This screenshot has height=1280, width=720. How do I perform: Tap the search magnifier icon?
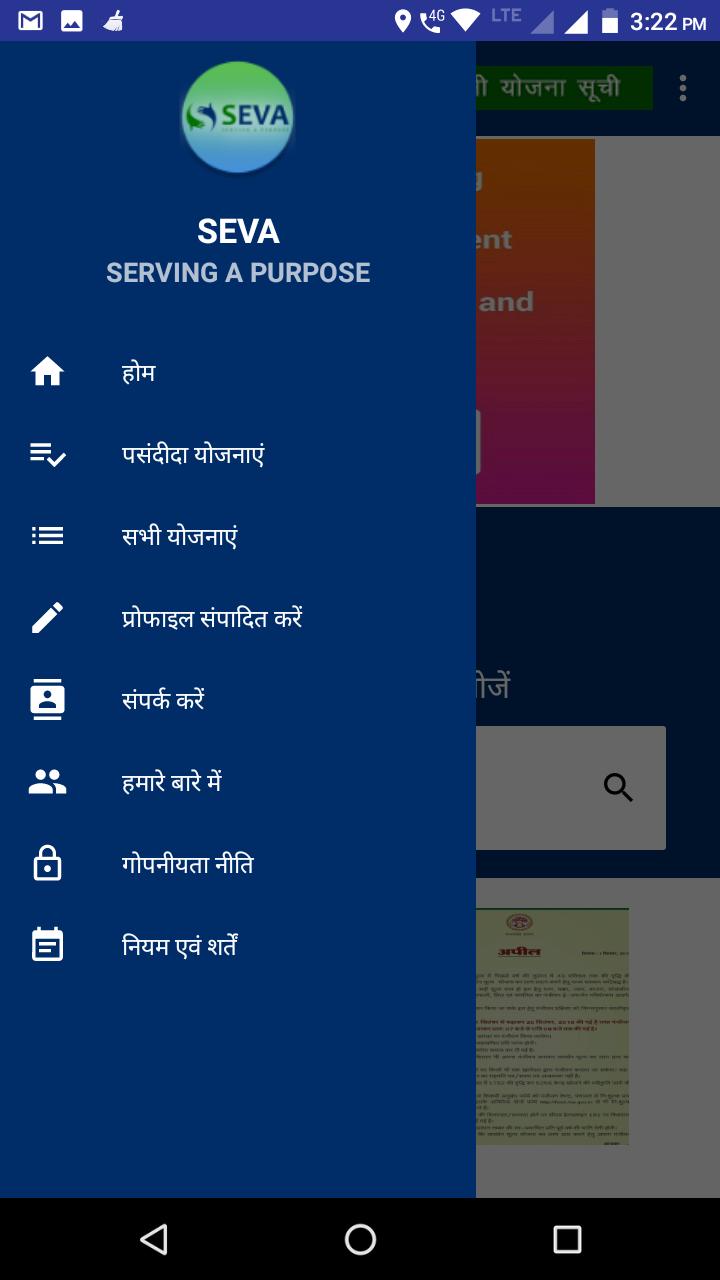619,788
